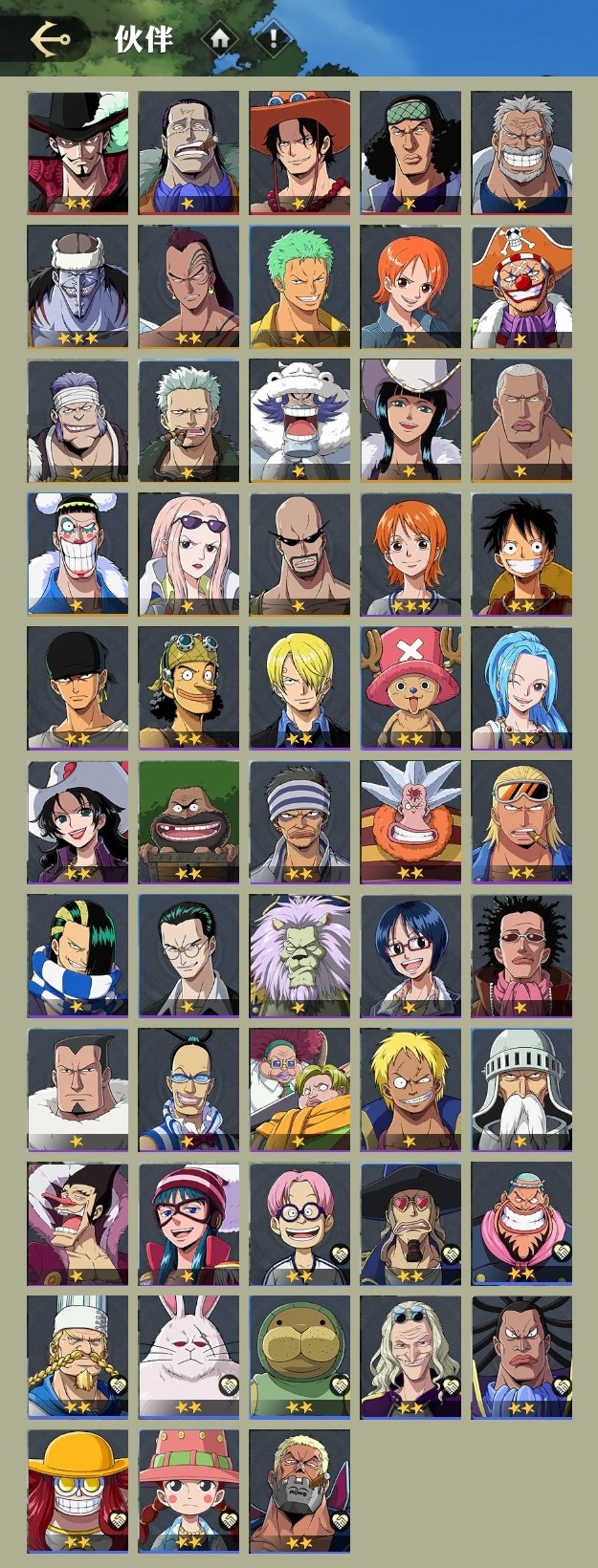Open blond Sanji character card
Screen dimensions: 598x1568
[x=299, y=687]
